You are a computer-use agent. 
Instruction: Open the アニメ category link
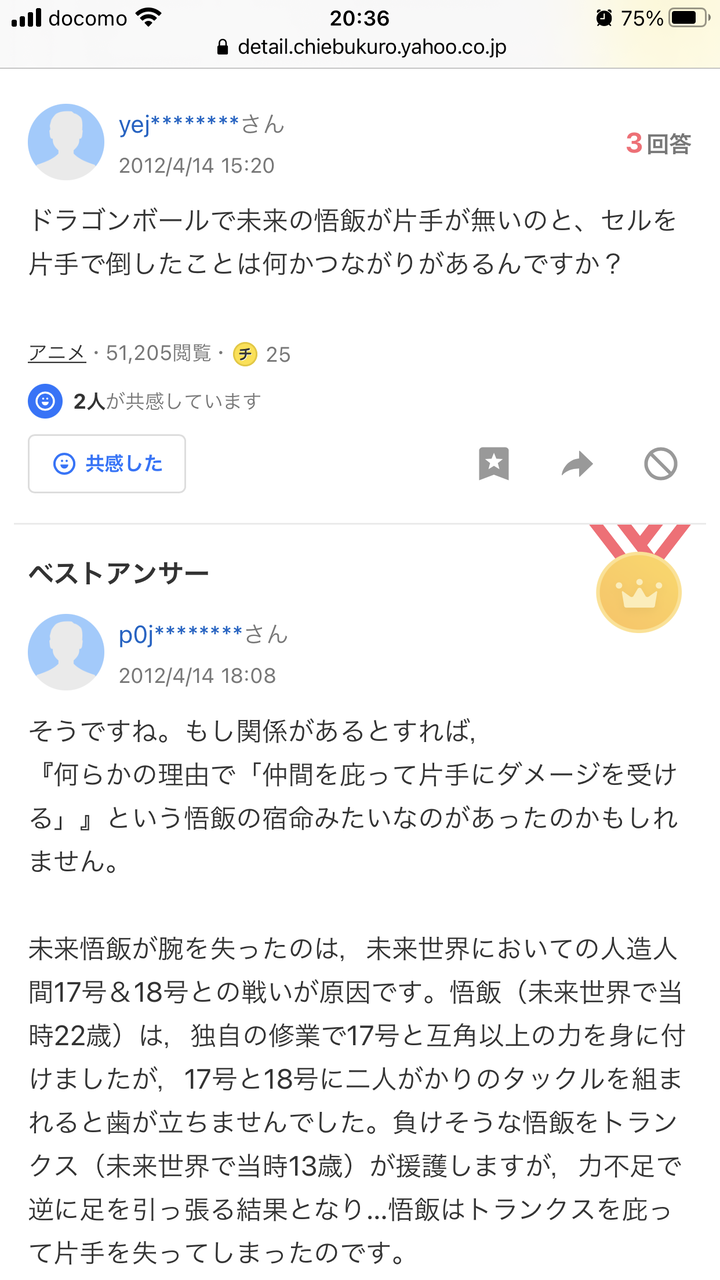tap(57, 353)
